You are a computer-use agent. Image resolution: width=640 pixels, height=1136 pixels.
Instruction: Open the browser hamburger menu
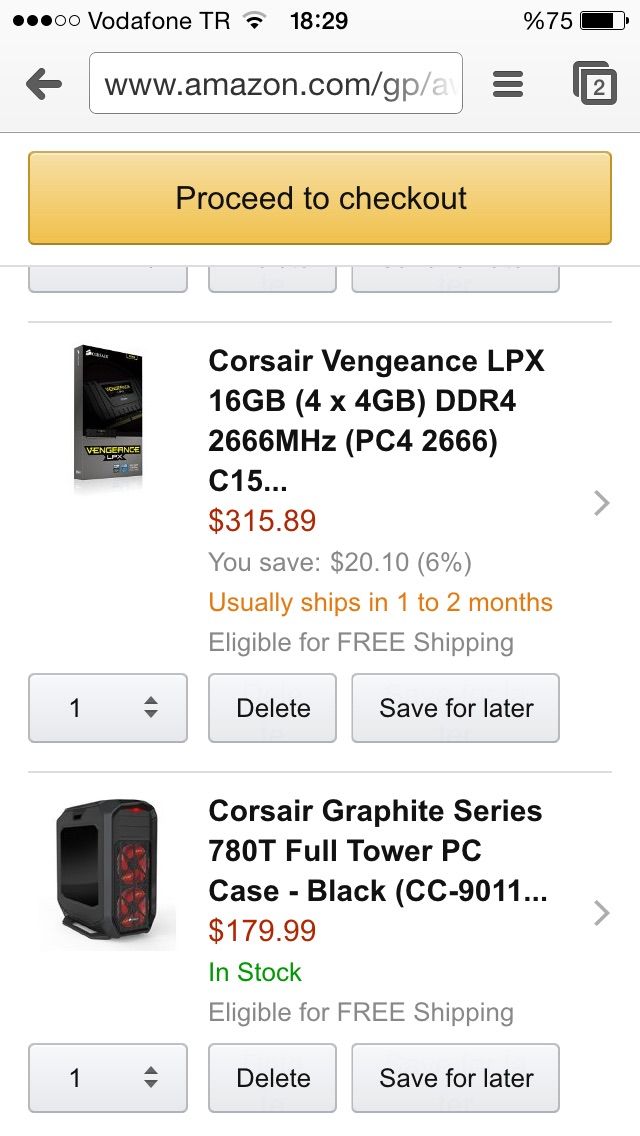pyautogui.click(x=508, y=84)
